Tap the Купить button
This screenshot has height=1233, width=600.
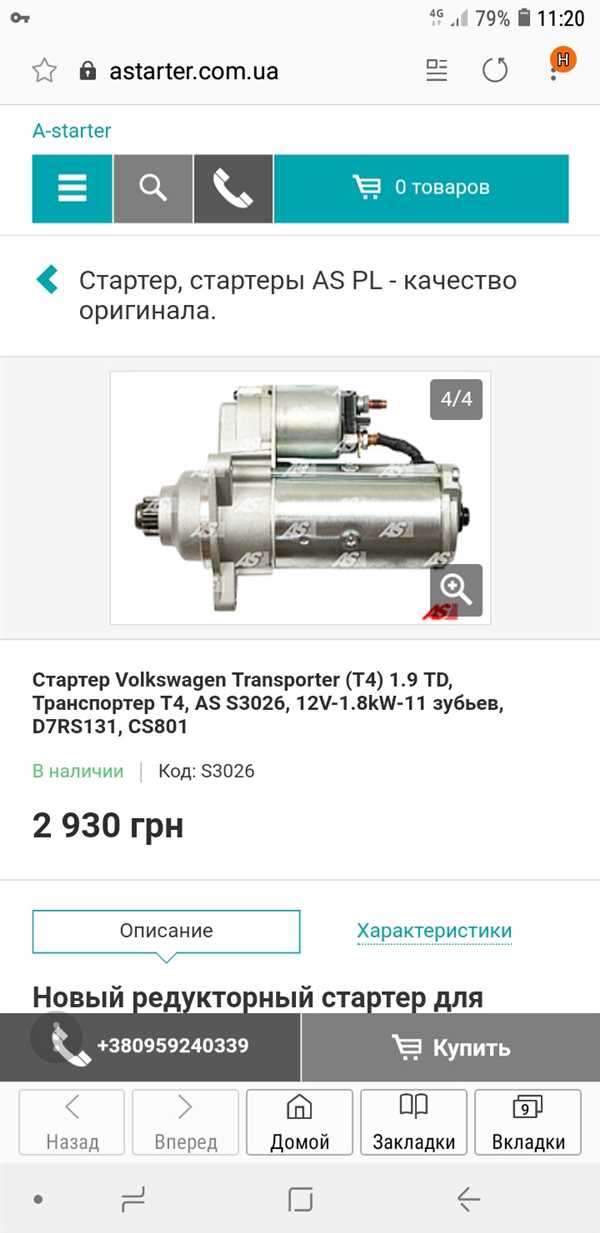coord(450,1047)
